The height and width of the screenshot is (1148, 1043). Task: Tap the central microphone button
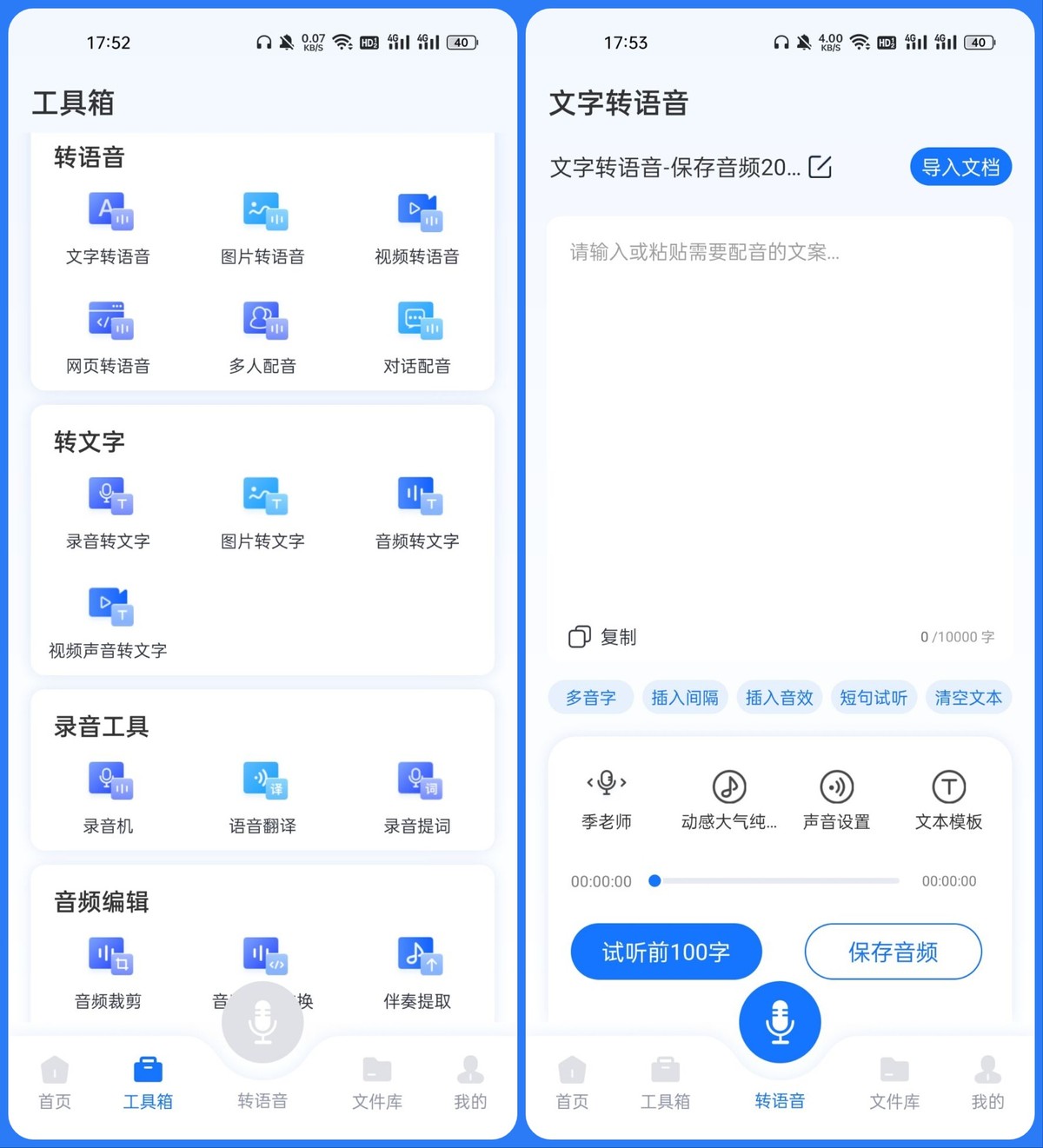point(780,1022)
